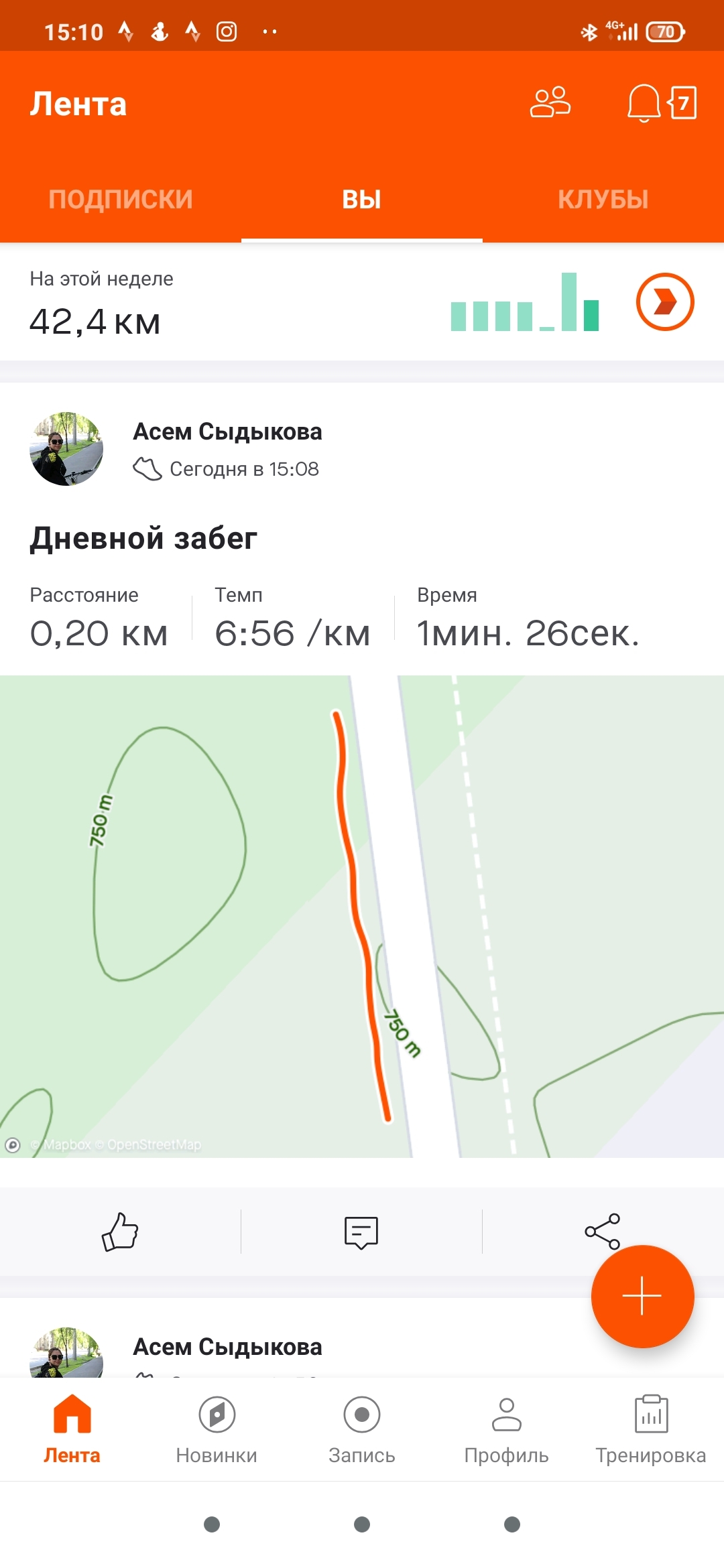The image size is (724, 1568).
Task: Open the notifications bell
Action: tap(644, 103)
